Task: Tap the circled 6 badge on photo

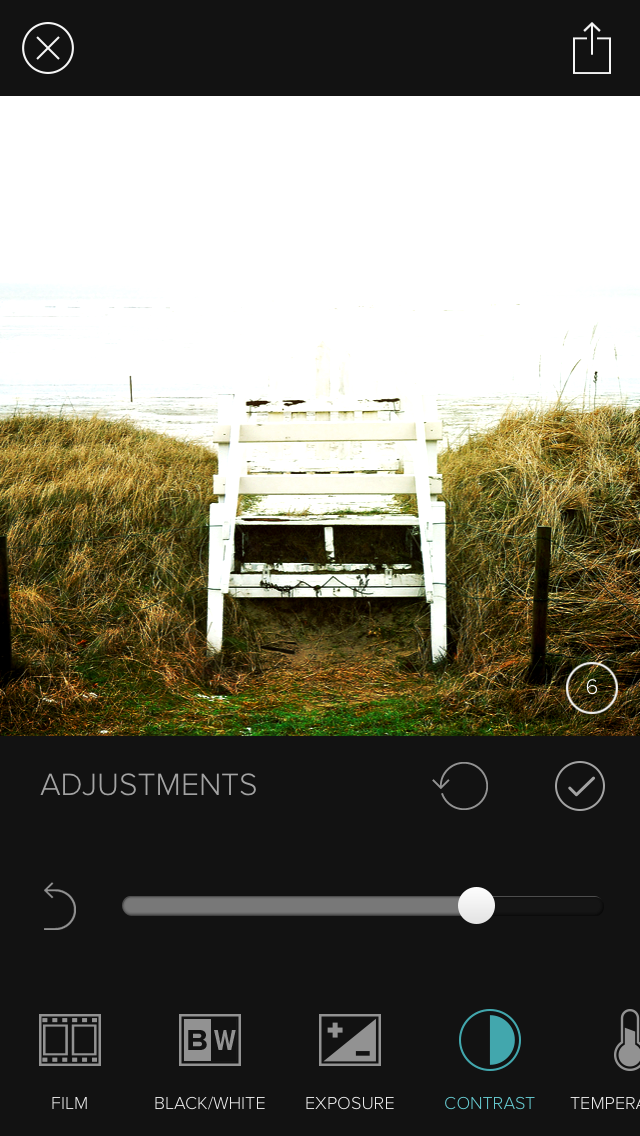Action: tap(591, 688)
